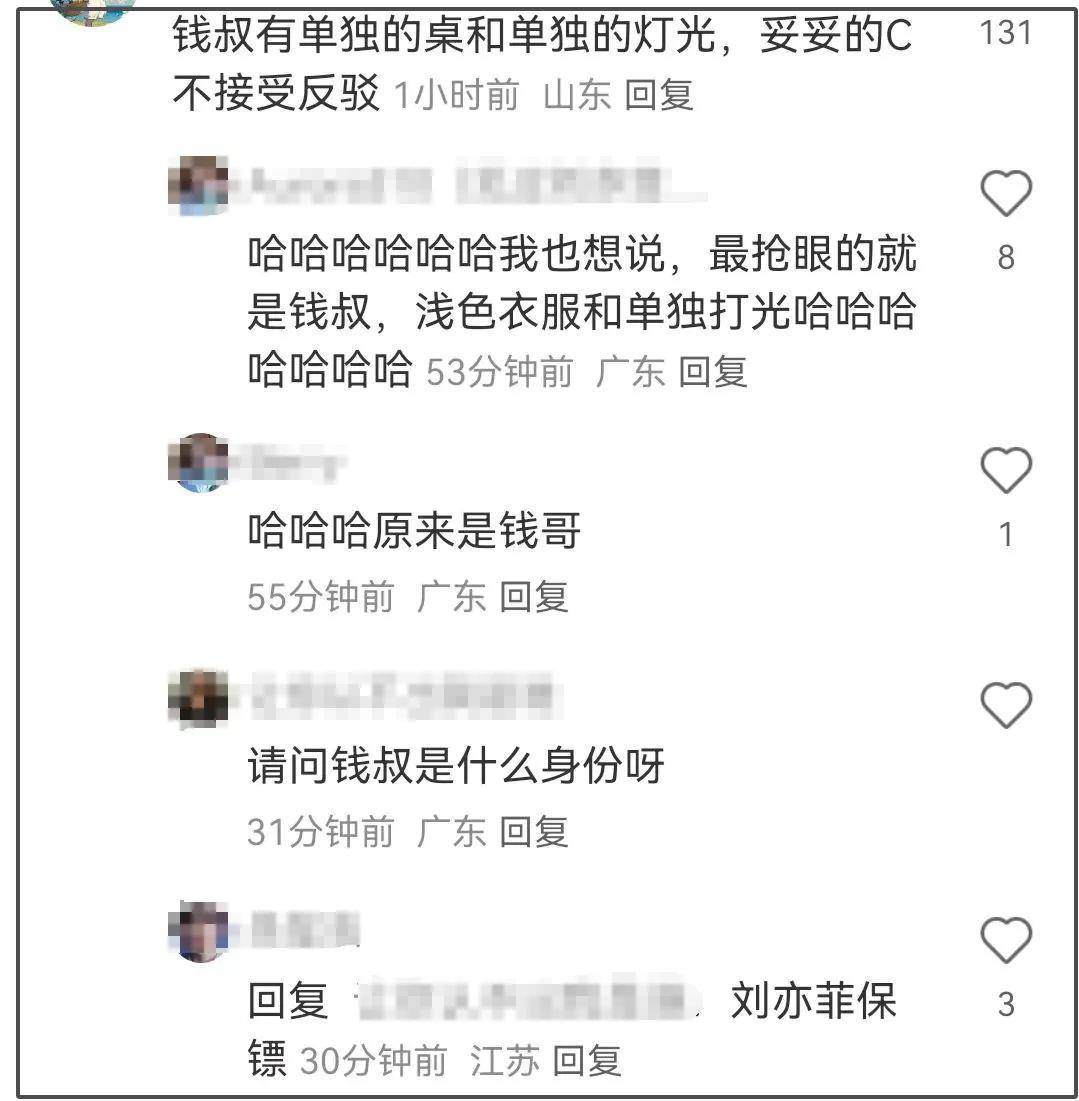Image resolution: width=1079 pixels, height=1101 pixels.
Task: Reply to the 30分钟前 江苏 comment
Action: (x=587, y=1061)
